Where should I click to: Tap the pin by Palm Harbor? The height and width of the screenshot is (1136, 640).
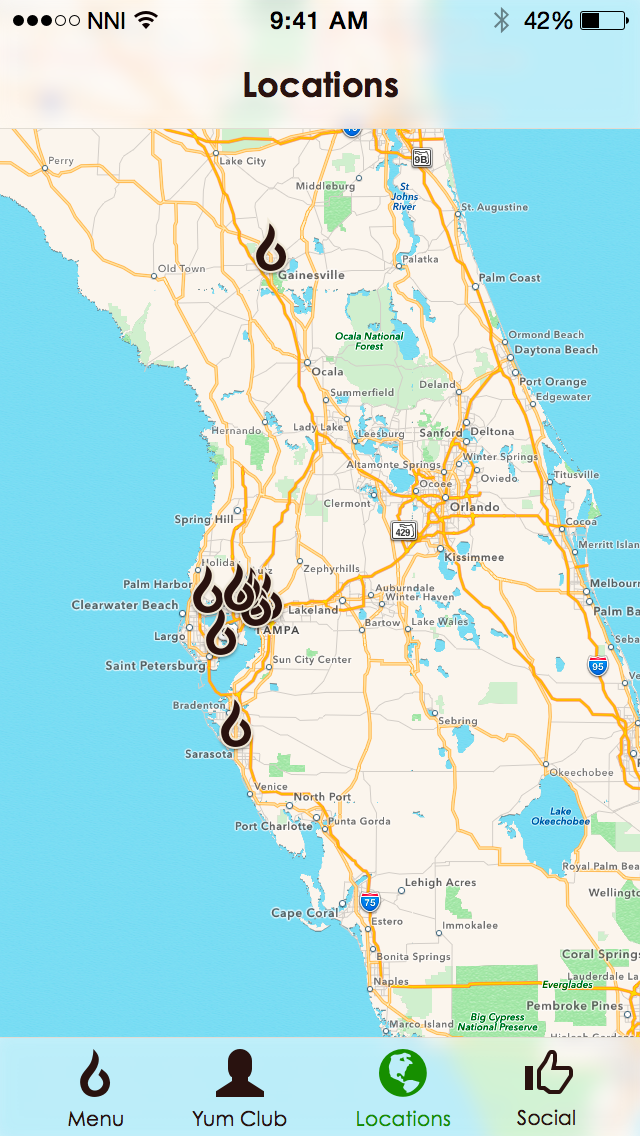coord(207,590)
